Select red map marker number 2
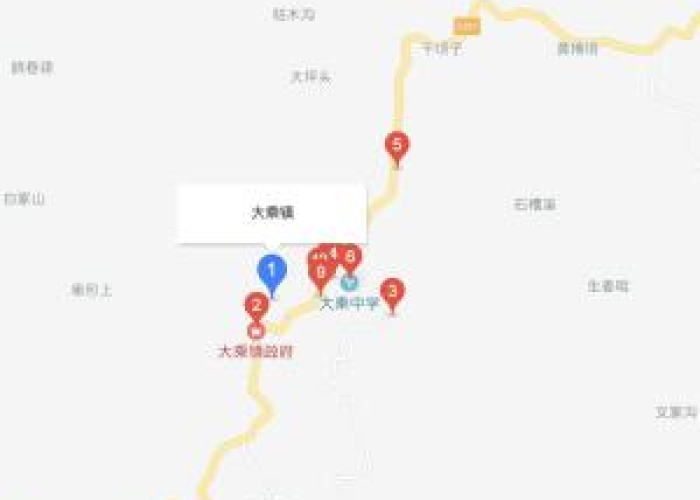 256,305
